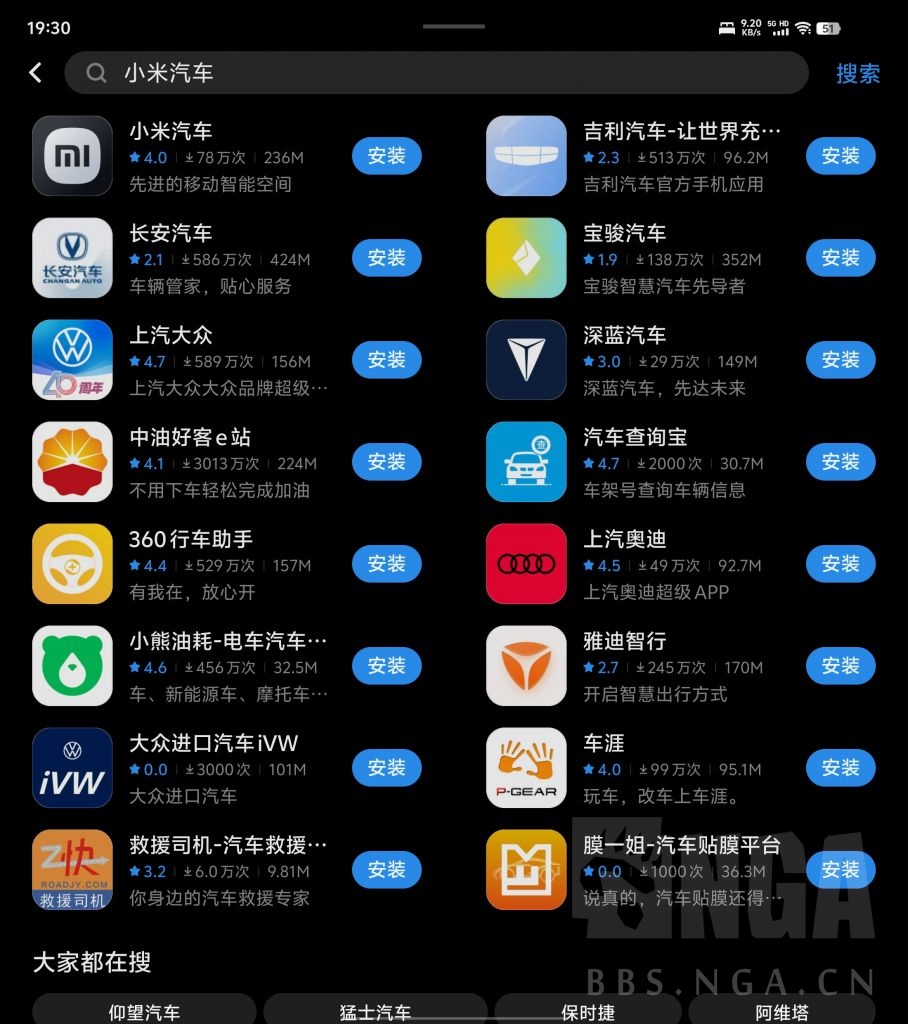
Task: Install 上汽大众 app
Action: pos(386,360)
